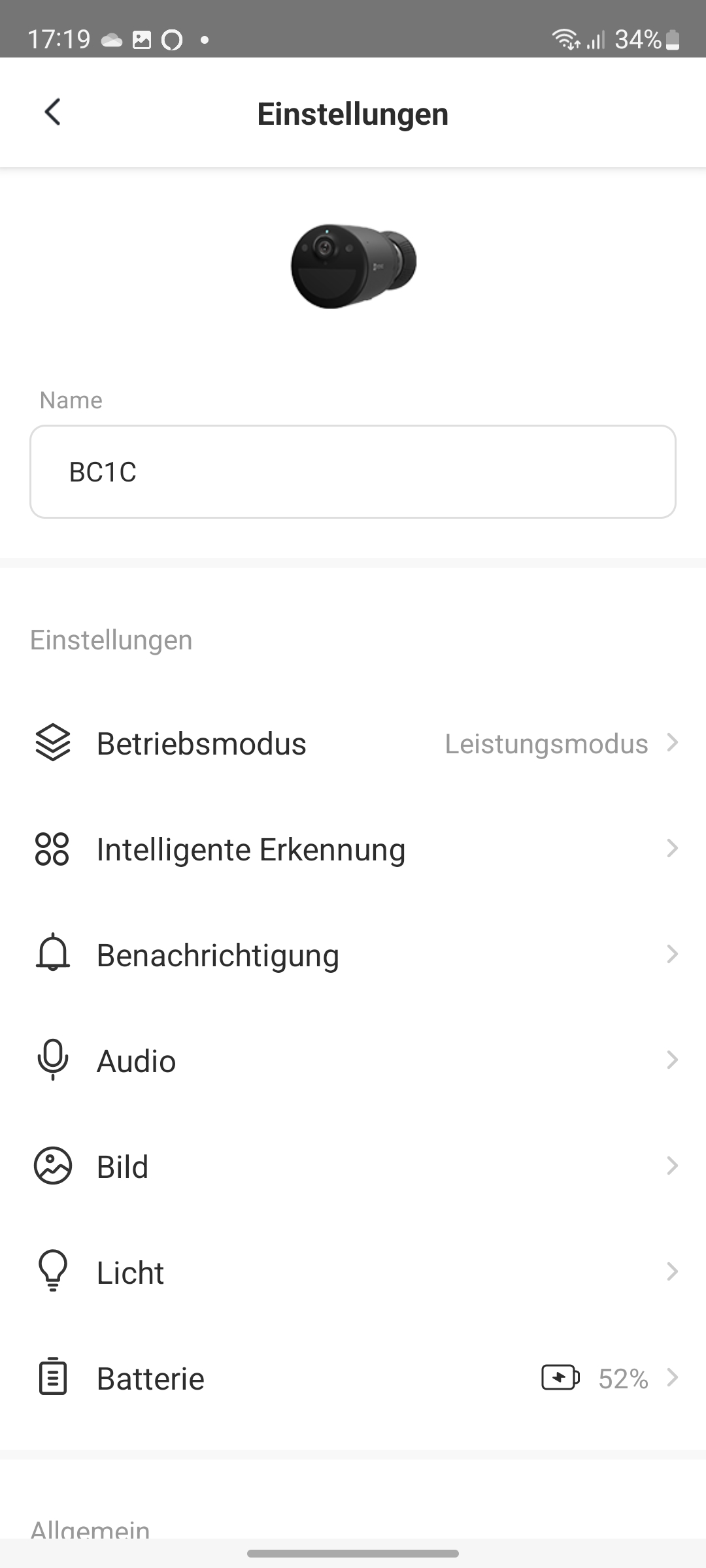Open Bild image settings
The width and height of the screenshot is (706, 1568).
pyautogui.click(x=353, y=1167)
